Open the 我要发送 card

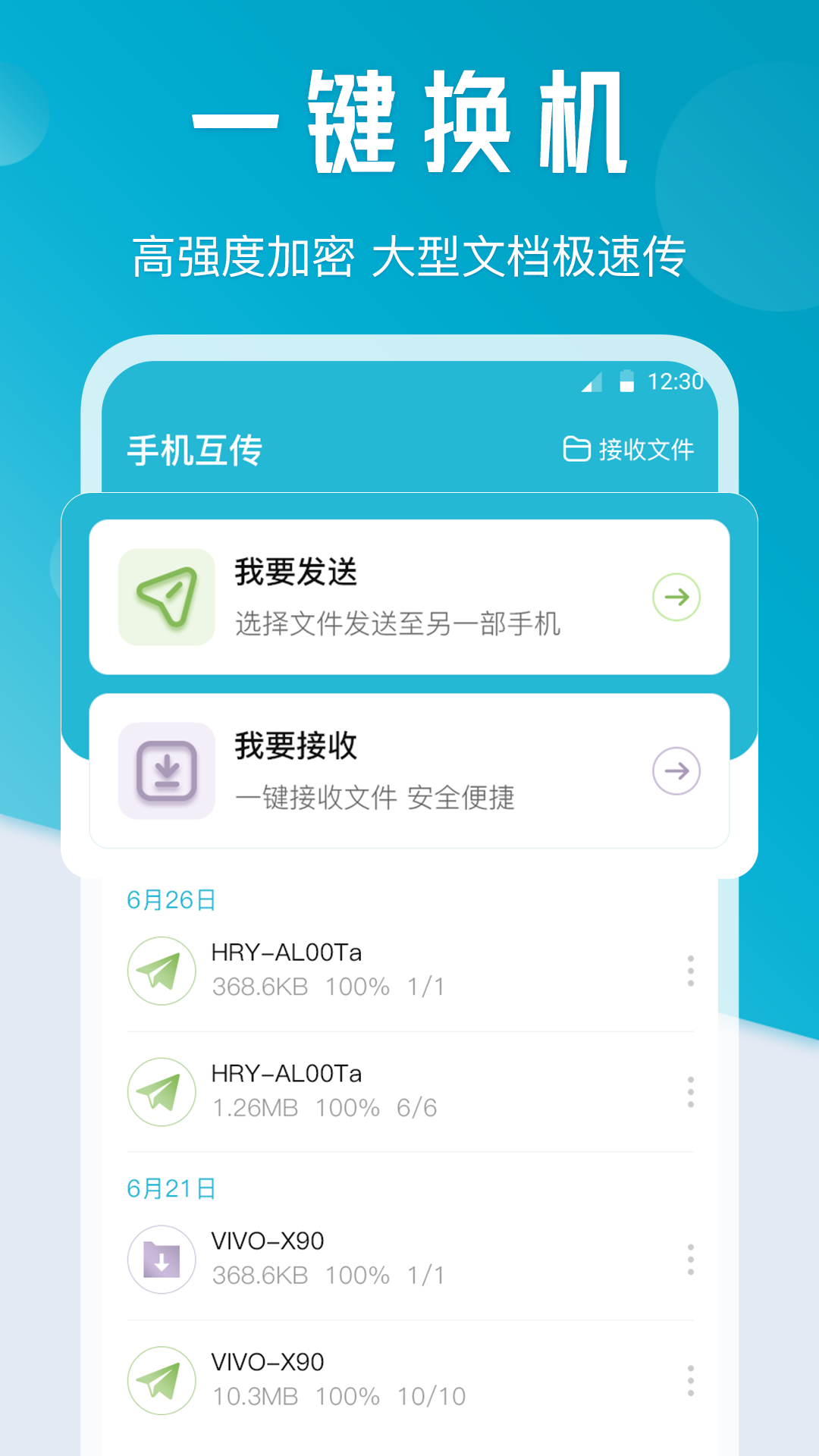tap(409, 597)
